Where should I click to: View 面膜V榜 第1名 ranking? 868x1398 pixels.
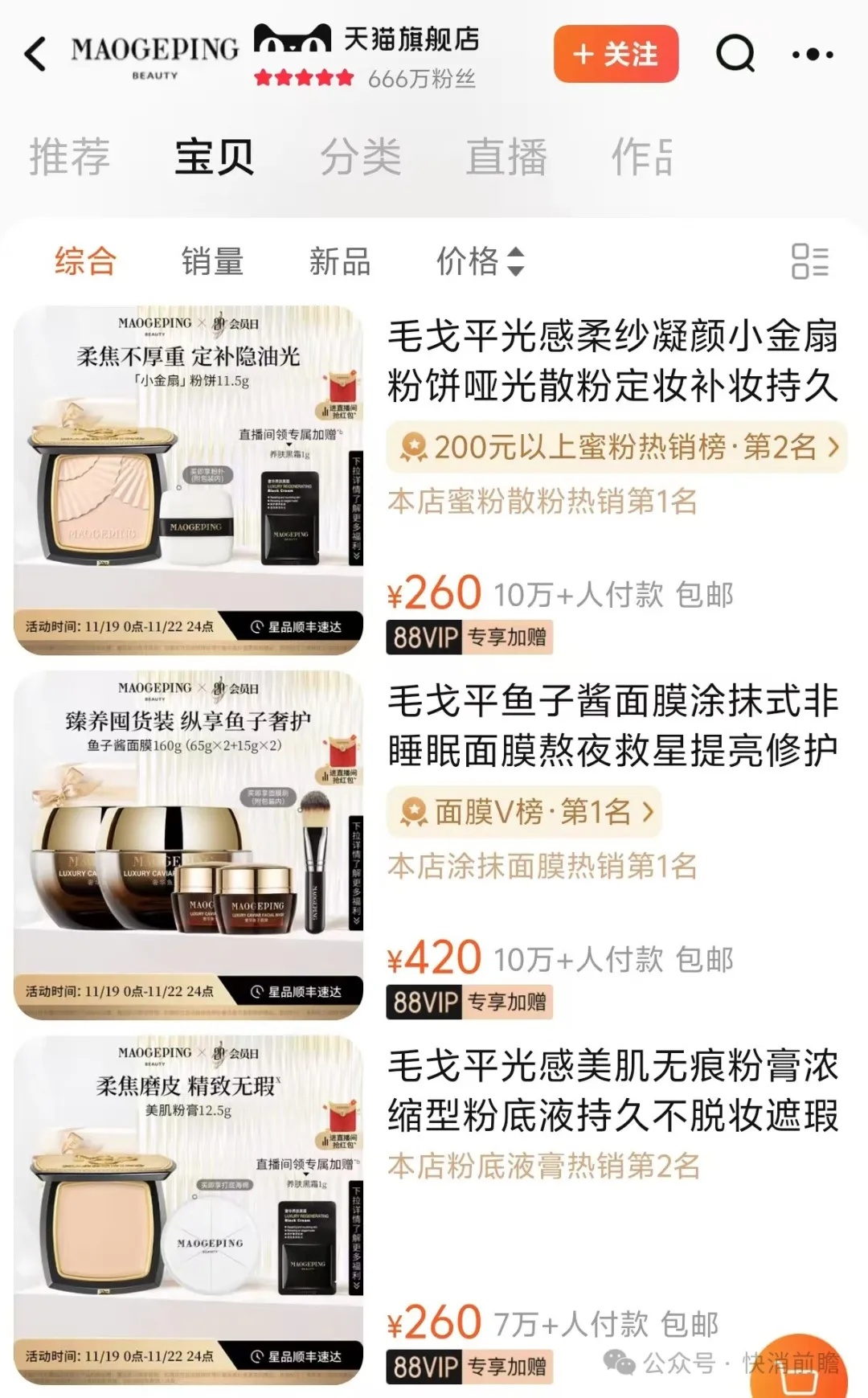tap(524, 812)
